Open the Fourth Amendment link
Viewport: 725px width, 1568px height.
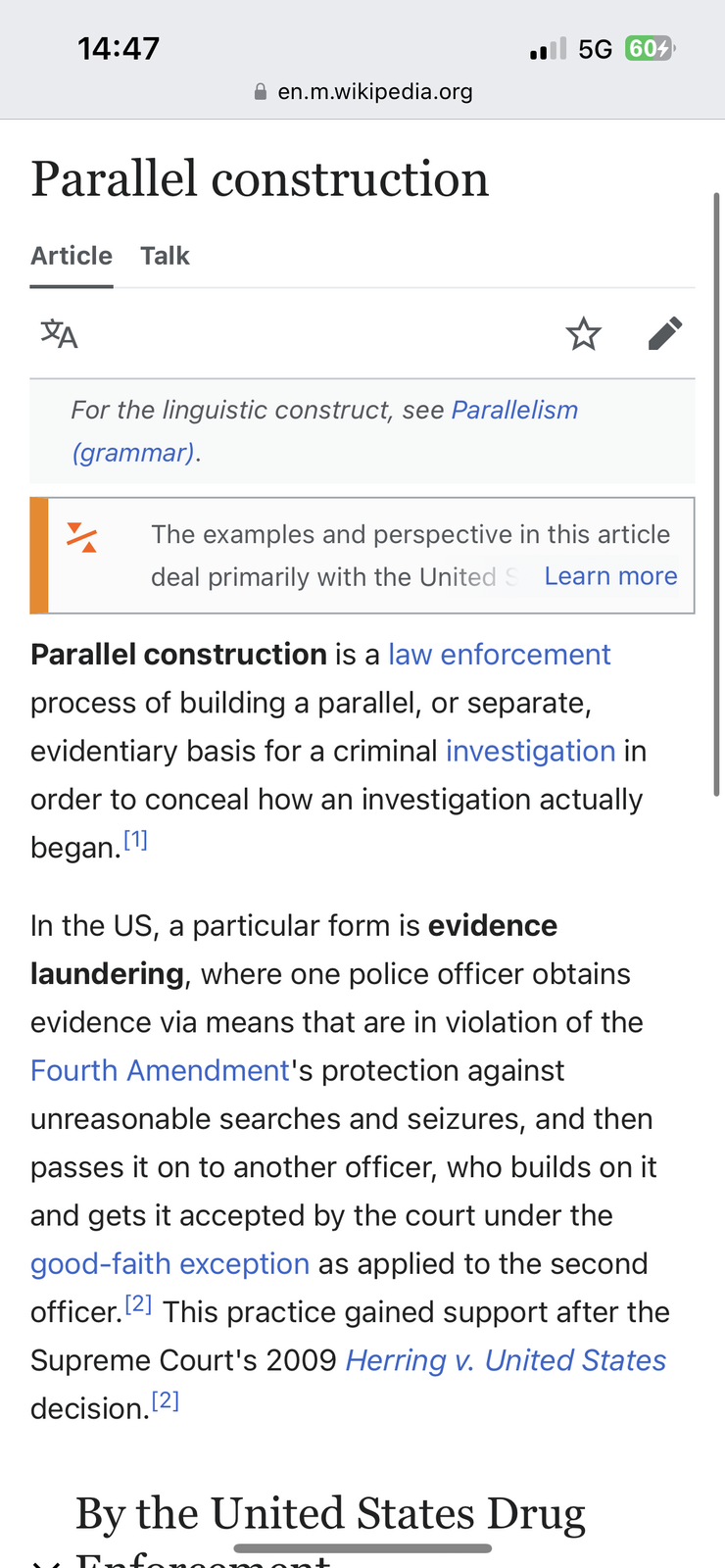point(161,1070)
